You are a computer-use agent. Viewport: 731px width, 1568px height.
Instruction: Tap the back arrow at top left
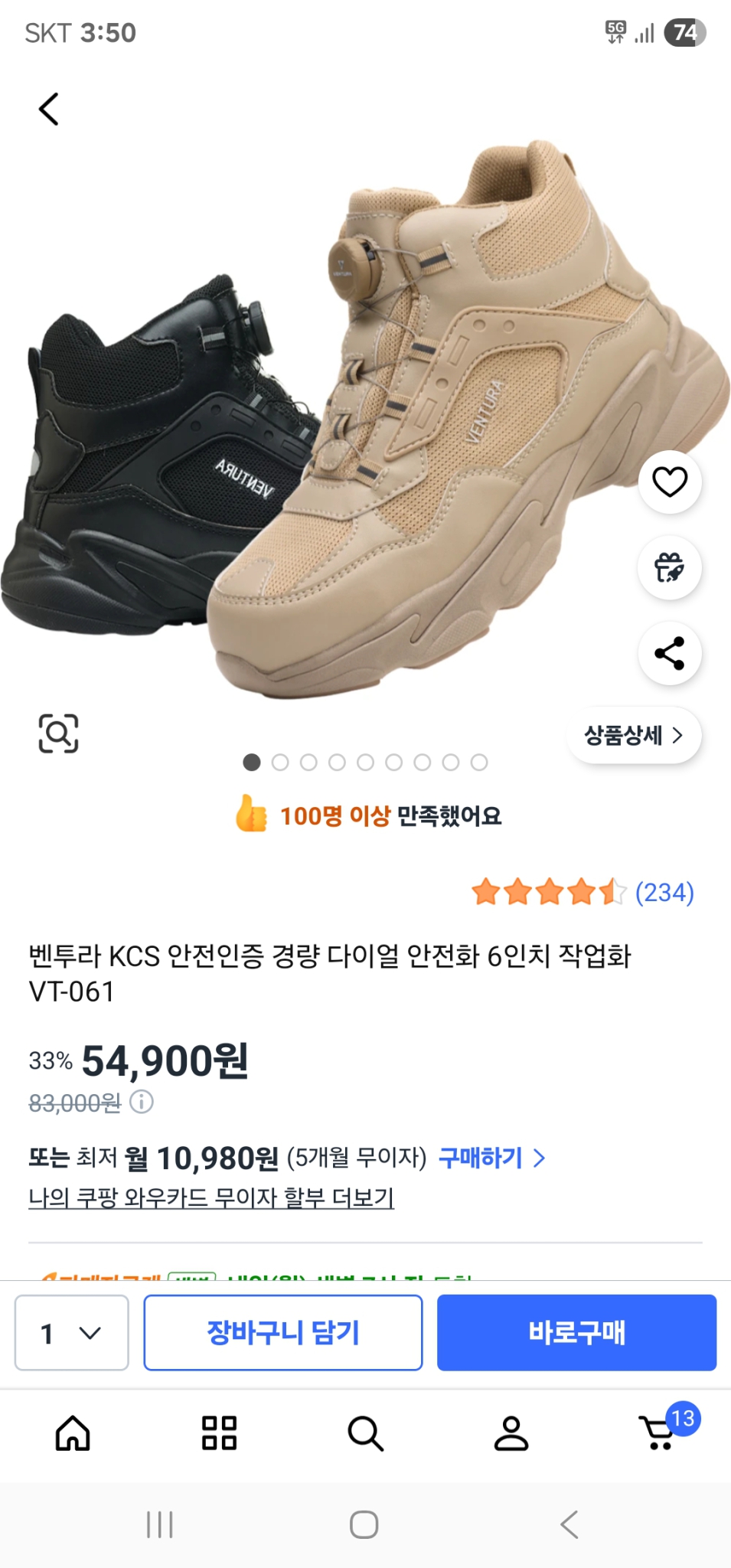[49, 107]
